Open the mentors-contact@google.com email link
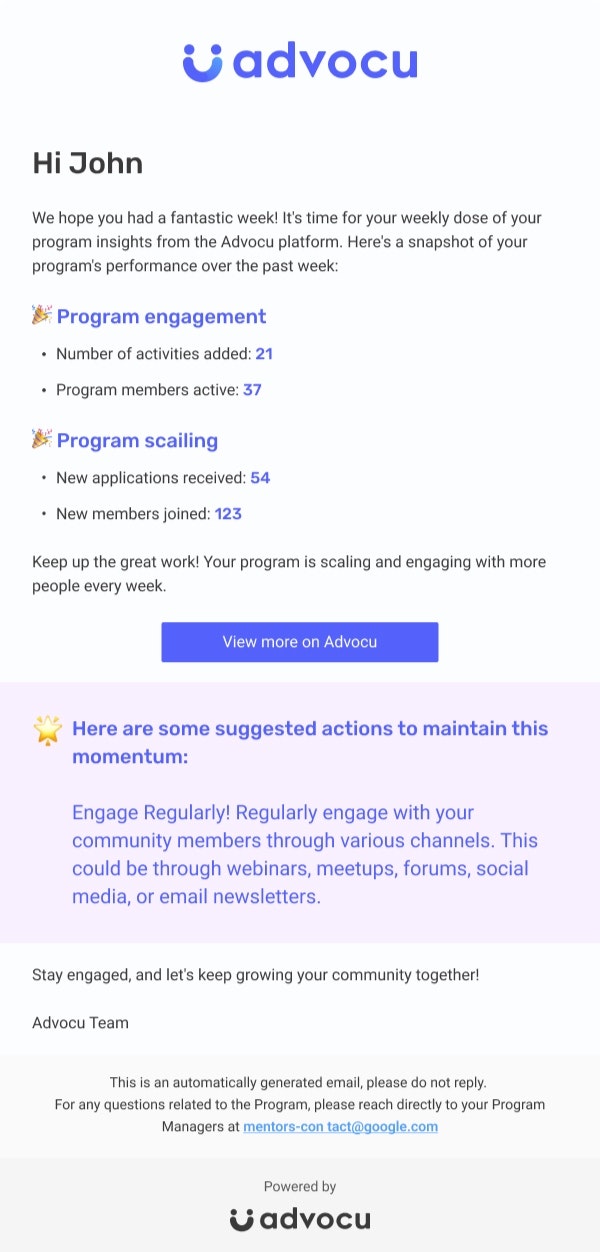This screenshot has height=1252, width=600. point(340,1126)
